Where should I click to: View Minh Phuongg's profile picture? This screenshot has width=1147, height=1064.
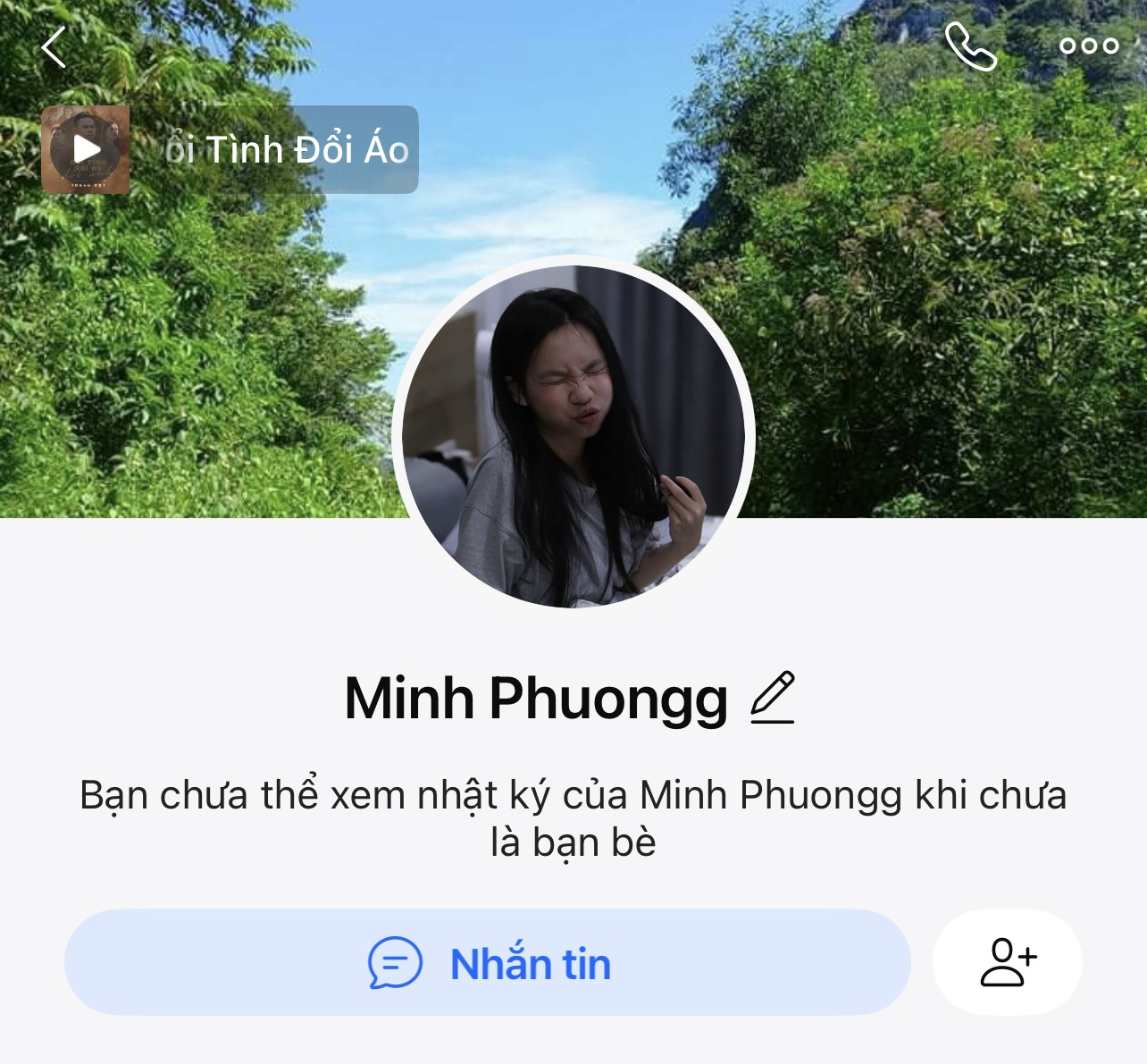tap(573, 437)
